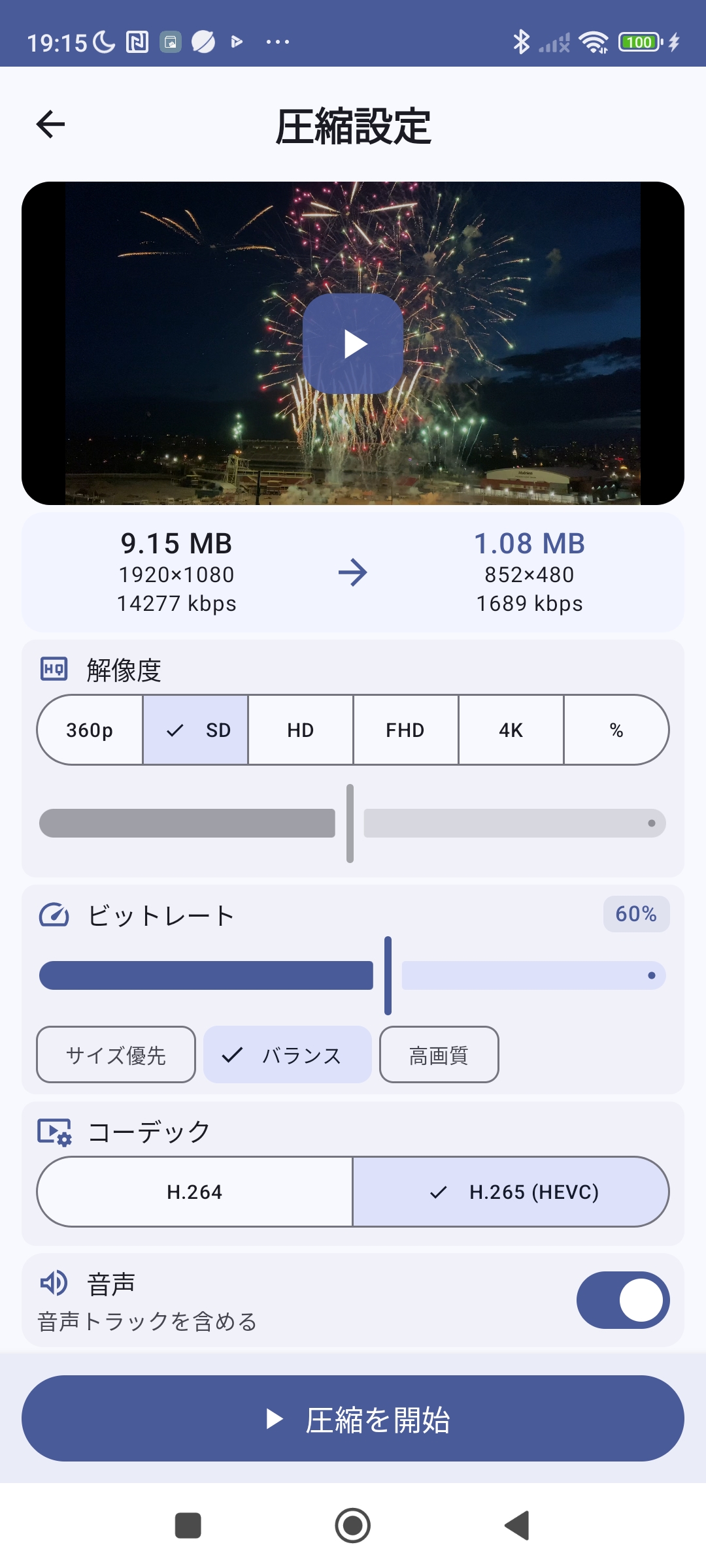Choose HD resolution preset

point(300,730)
